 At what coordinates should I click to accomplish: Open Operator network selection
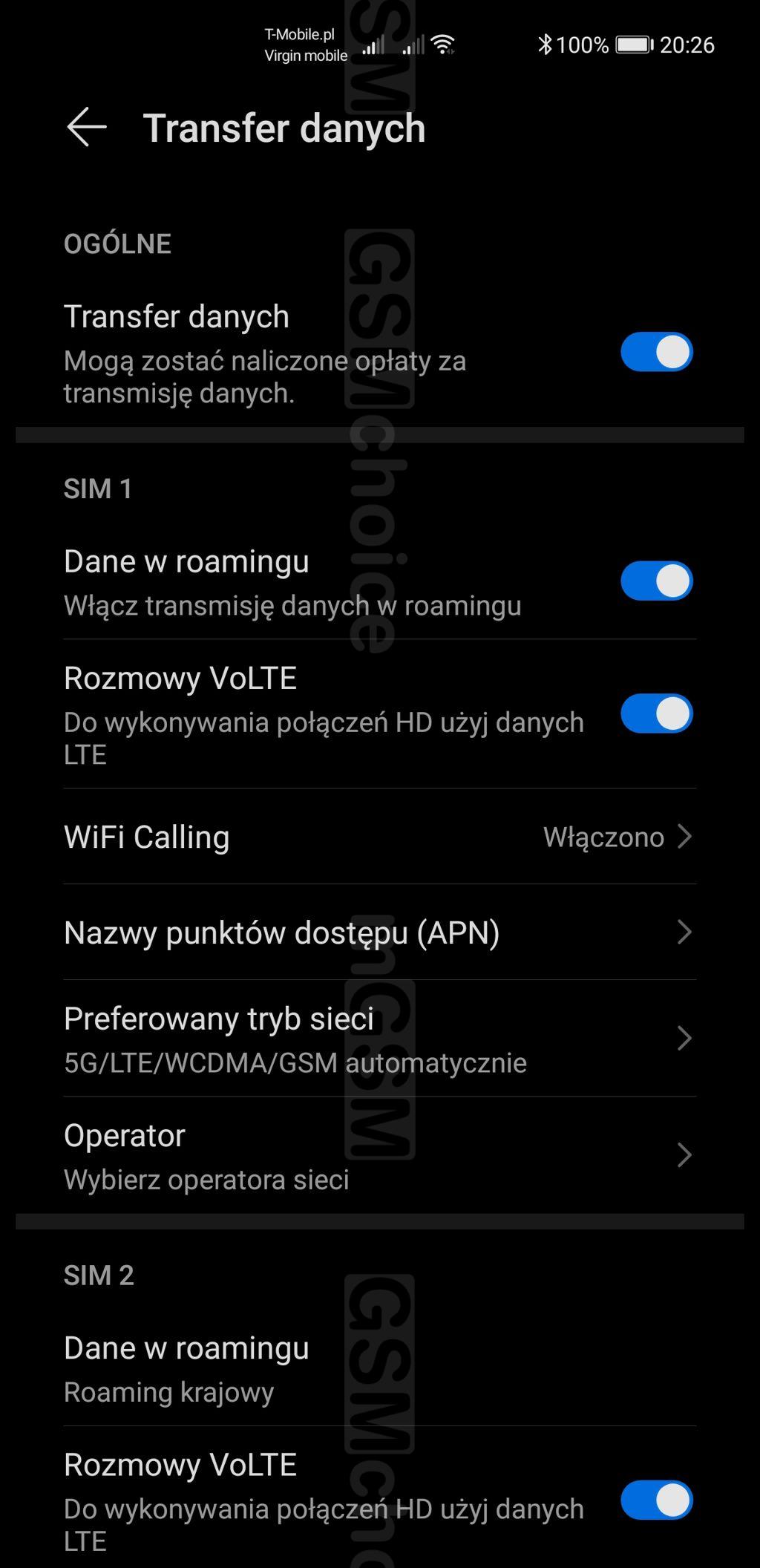[x=379, y=1155]
